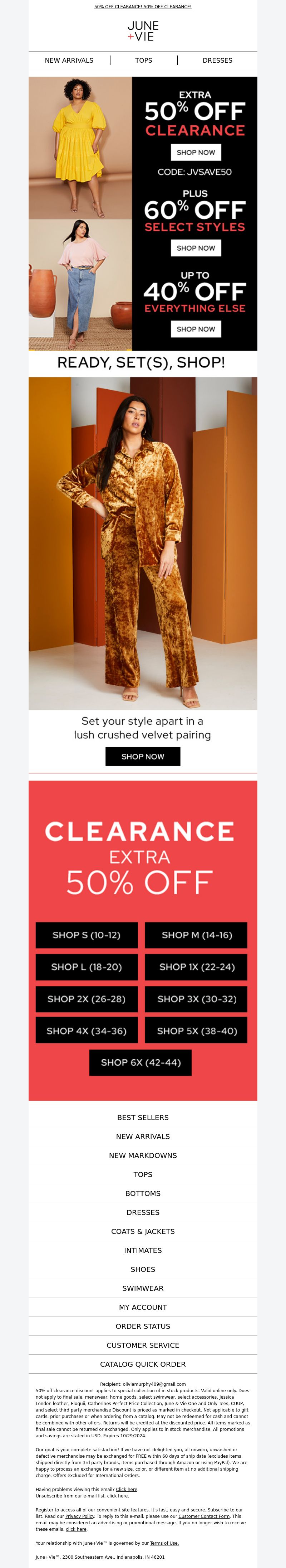Tap Shop Now under 40% off everything else
This screenshot has height=1568, width=286.
point(196,329)
